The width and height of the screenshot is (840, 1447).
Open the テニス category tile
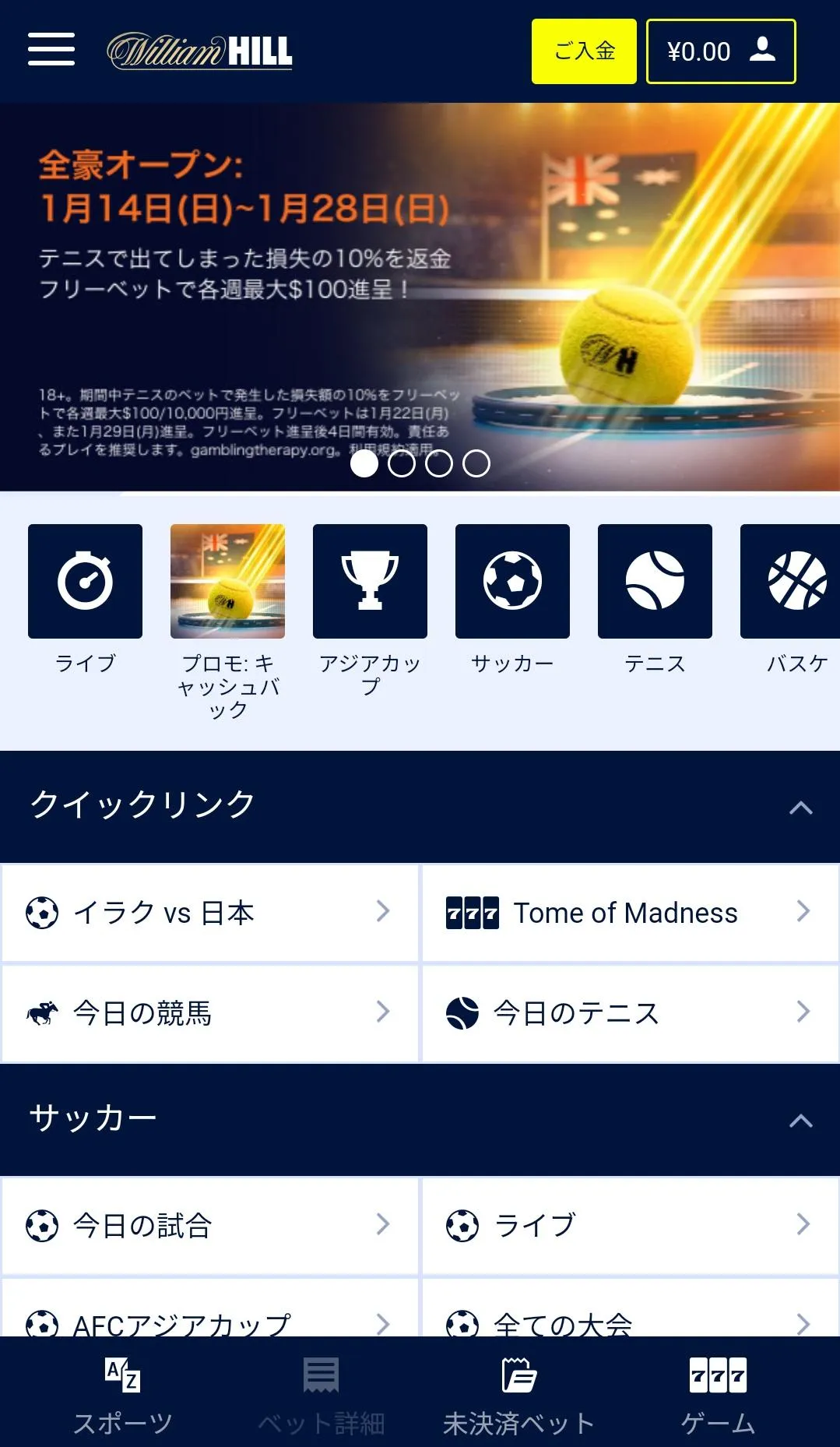tap(655, 582)
